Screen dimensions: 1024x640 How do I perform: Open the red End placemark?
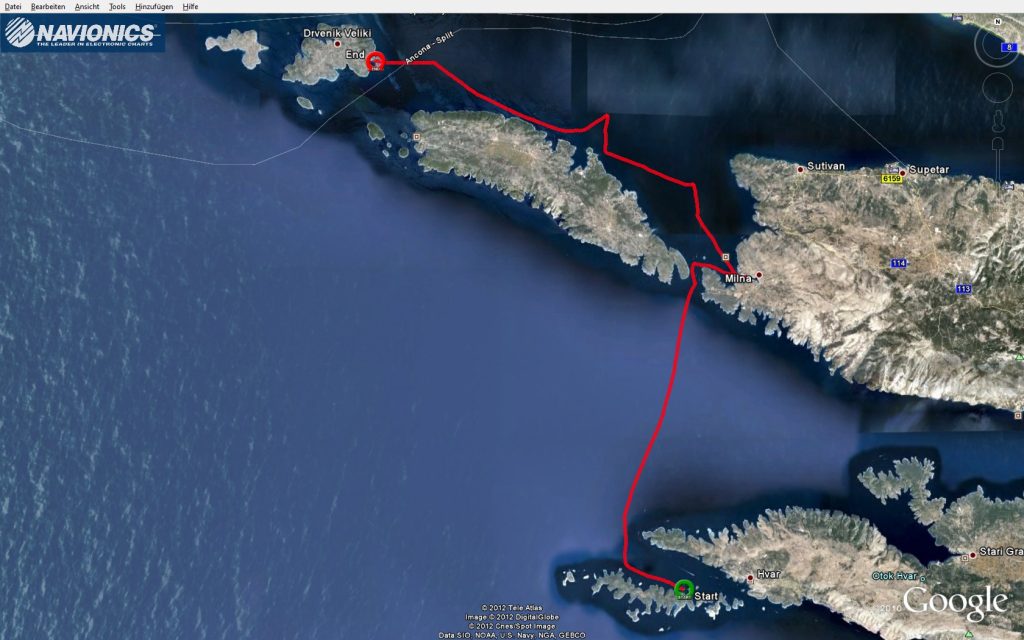tap(375, 61)
